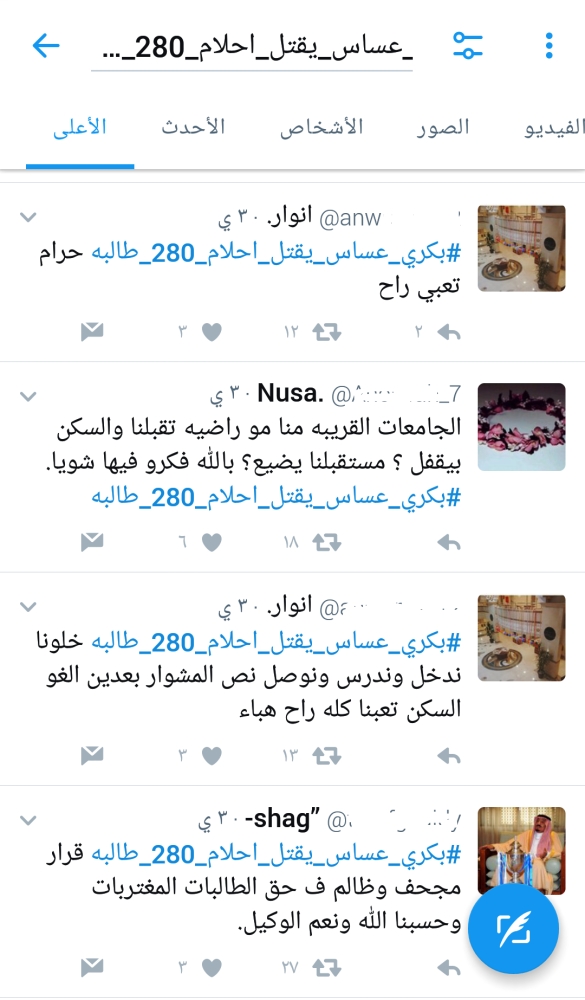Viewport: 585px width, 1000px height.
Task: Open the hashtag link in Nusa's tweet
Action: [276, 497]
